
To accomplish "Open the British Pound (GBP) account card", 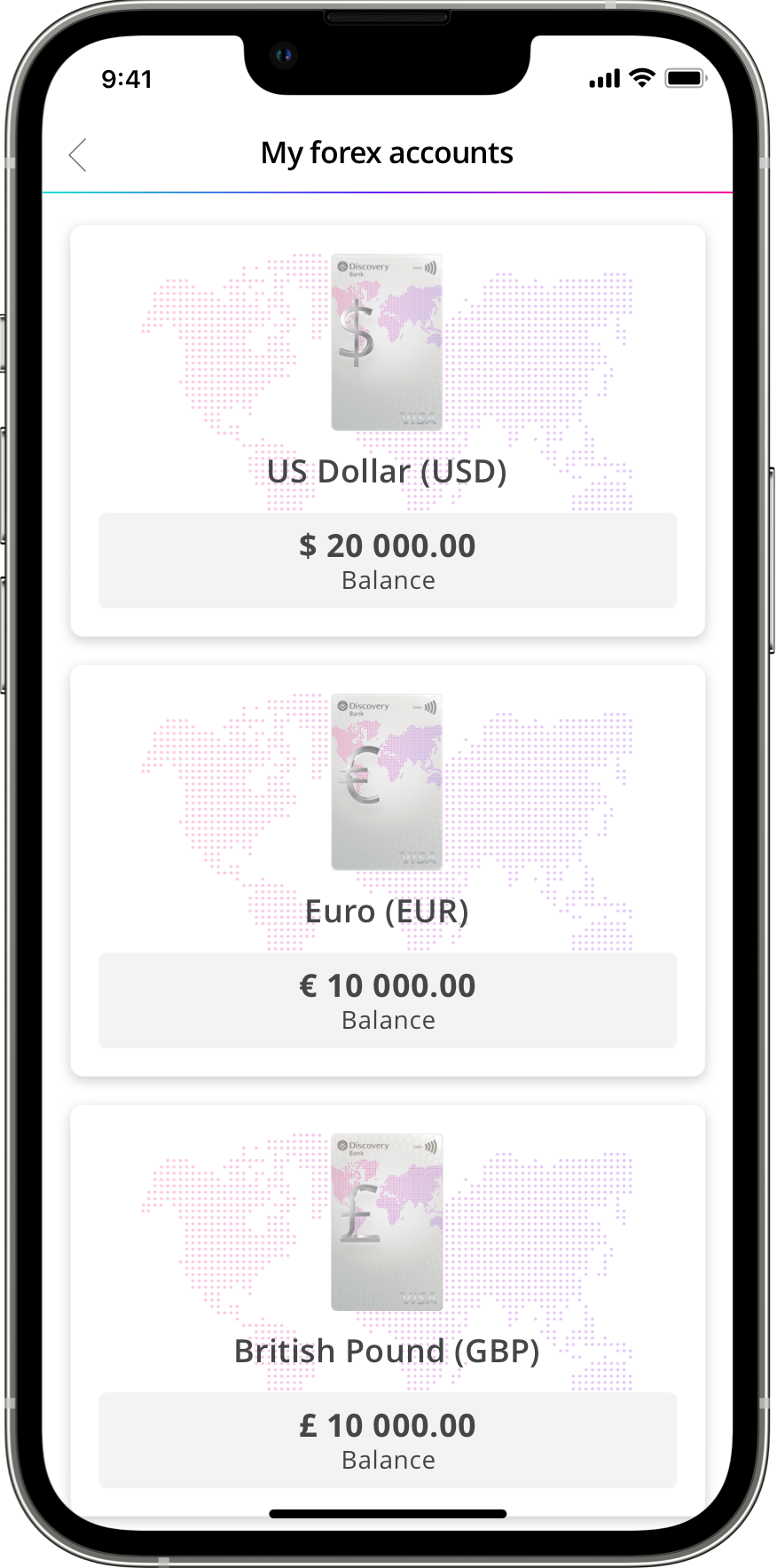I will 388,1309.
